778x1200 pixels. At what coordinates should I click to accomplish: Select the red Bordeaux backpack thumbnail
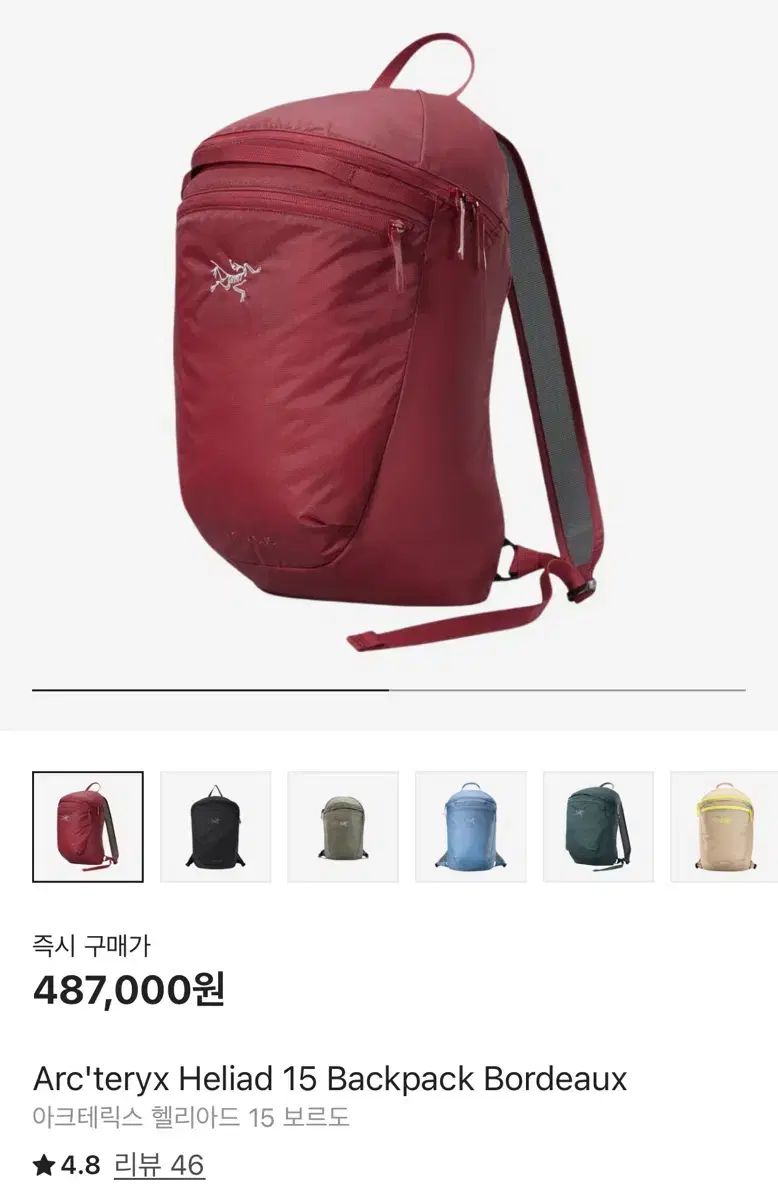88,826
